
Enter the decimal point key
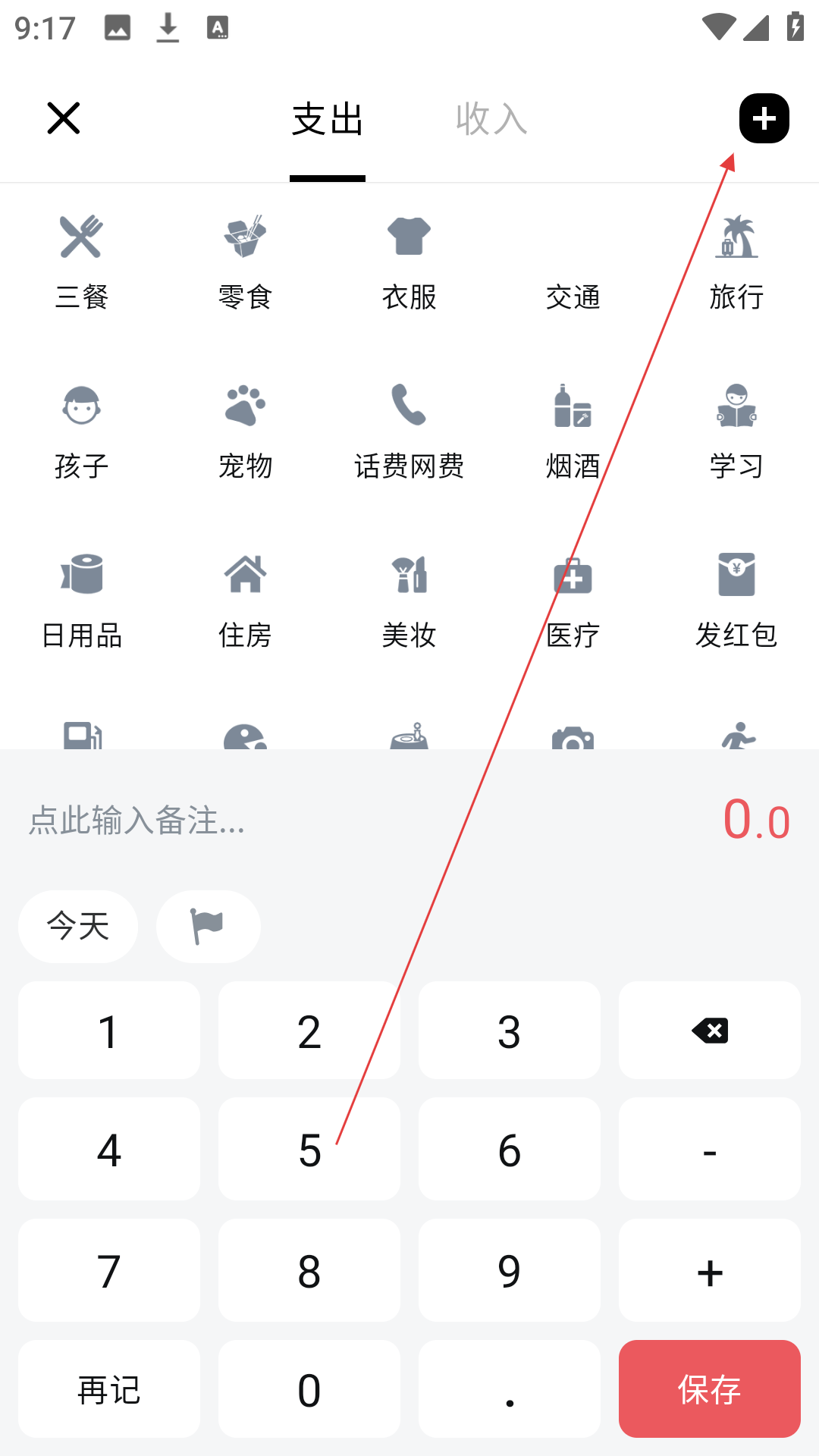tap(510, 1389)
